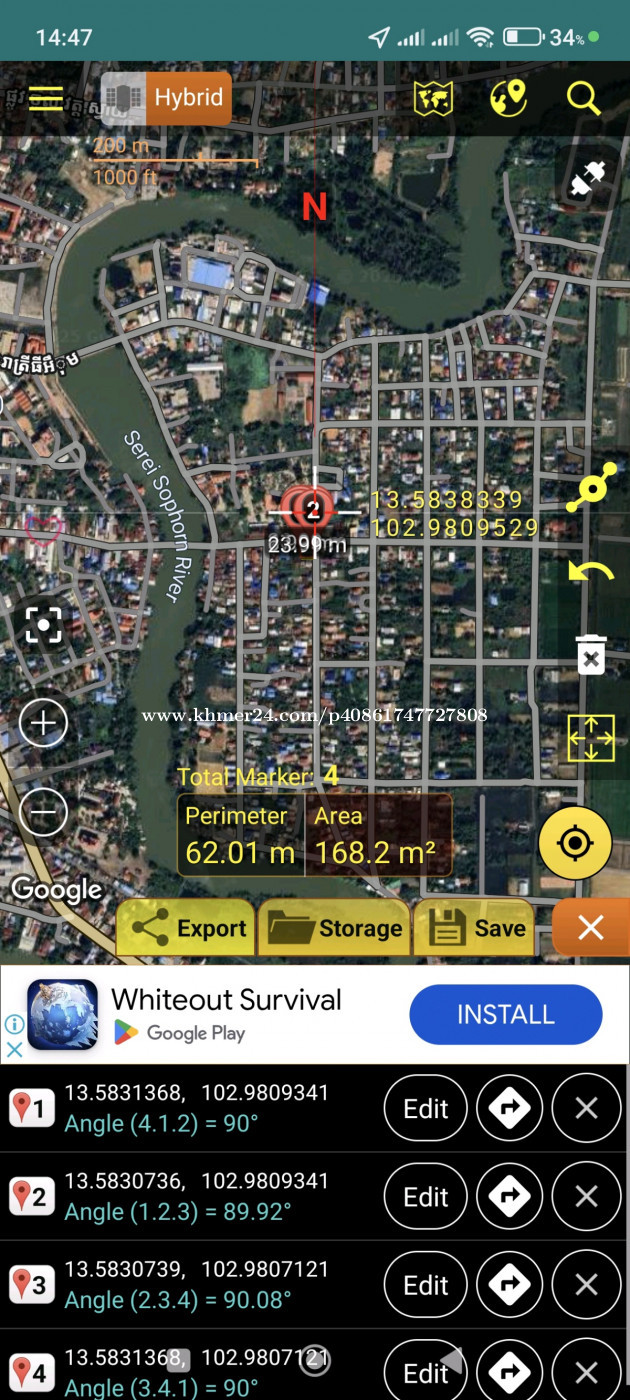Open the hamburger menu
This screenshot has width=630, height=1400.
46,98
